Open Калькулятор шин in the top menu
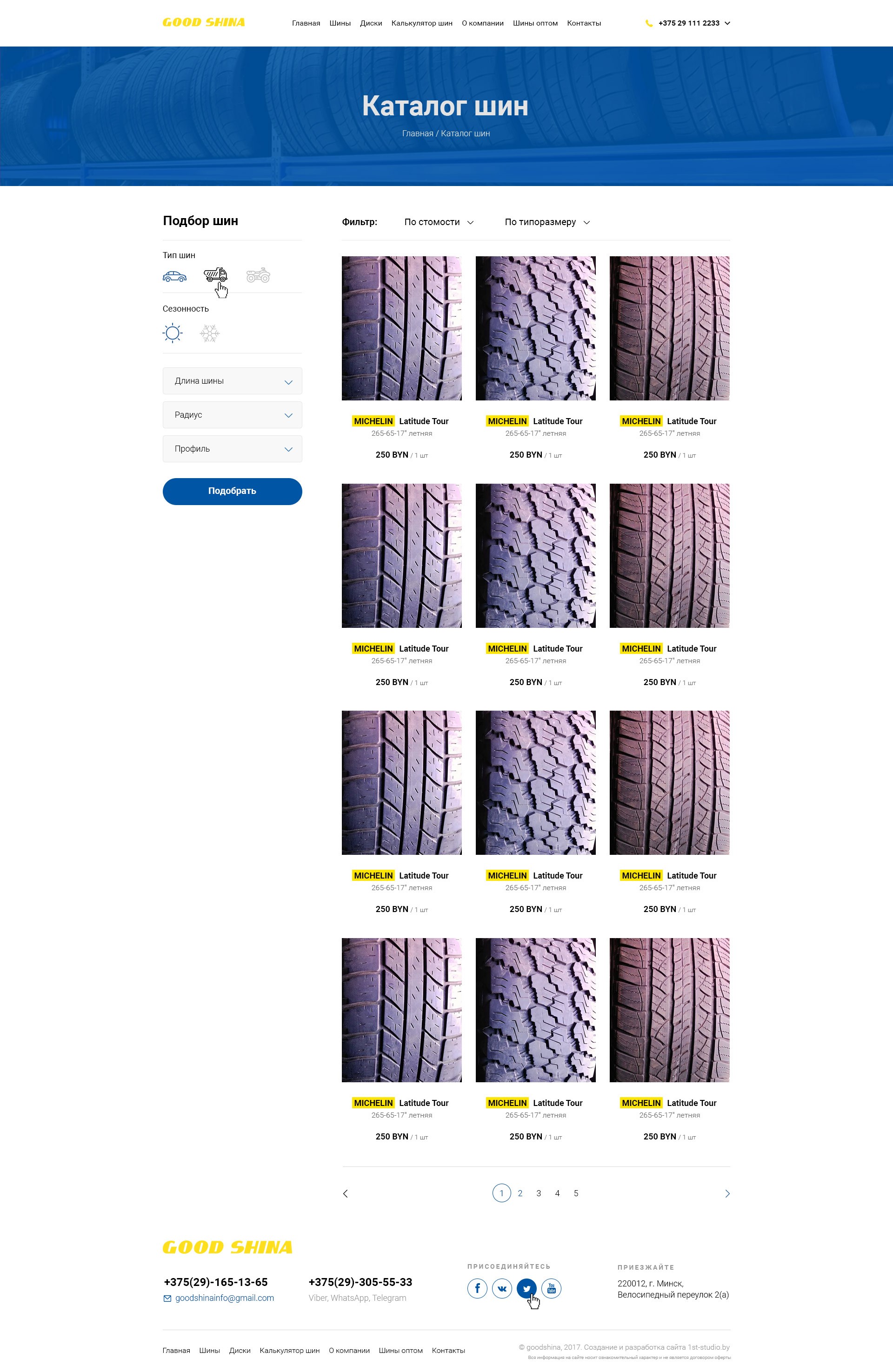 point(421,24)
